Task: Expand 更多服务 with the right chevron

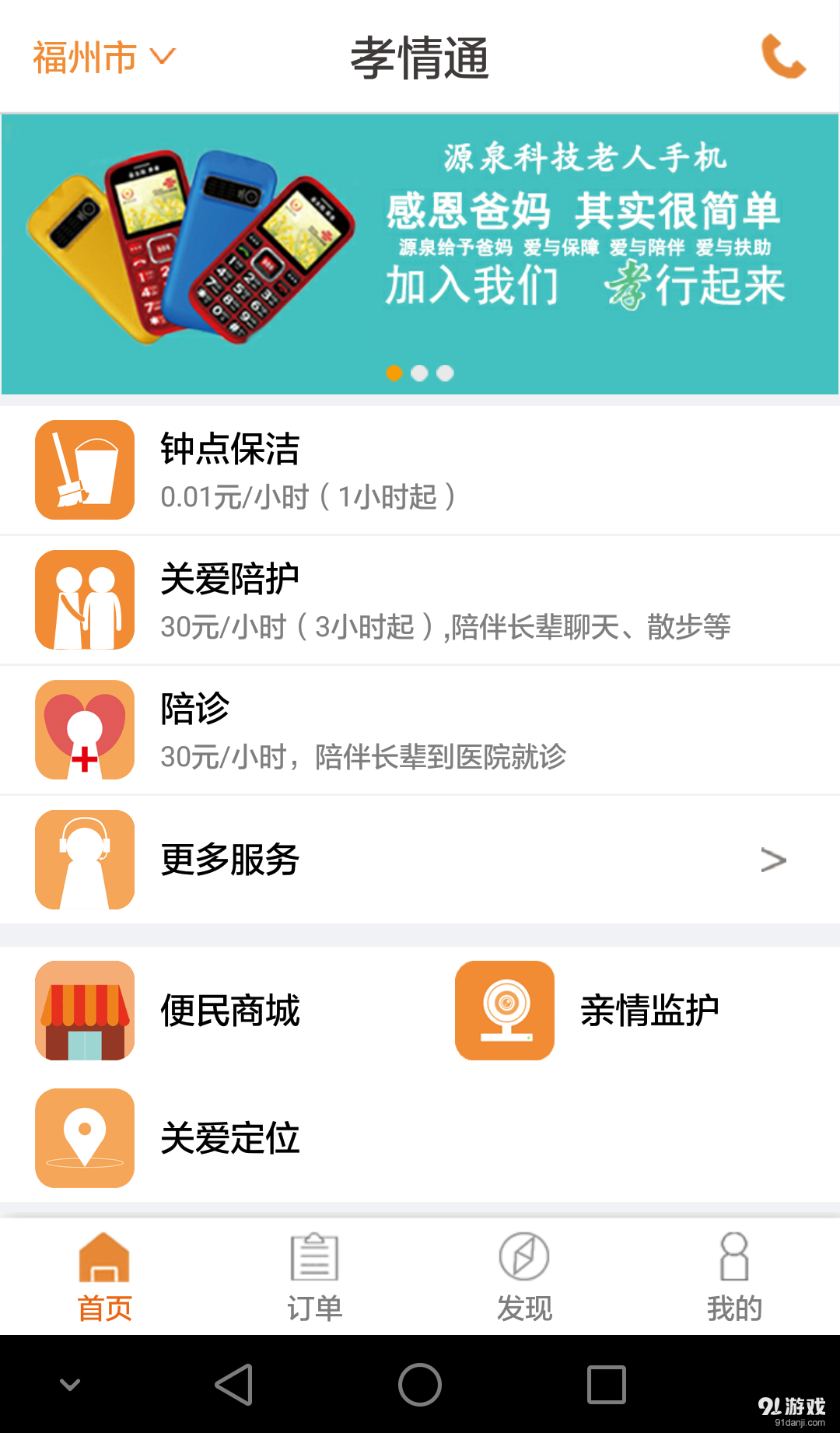Action: (773, 859)
